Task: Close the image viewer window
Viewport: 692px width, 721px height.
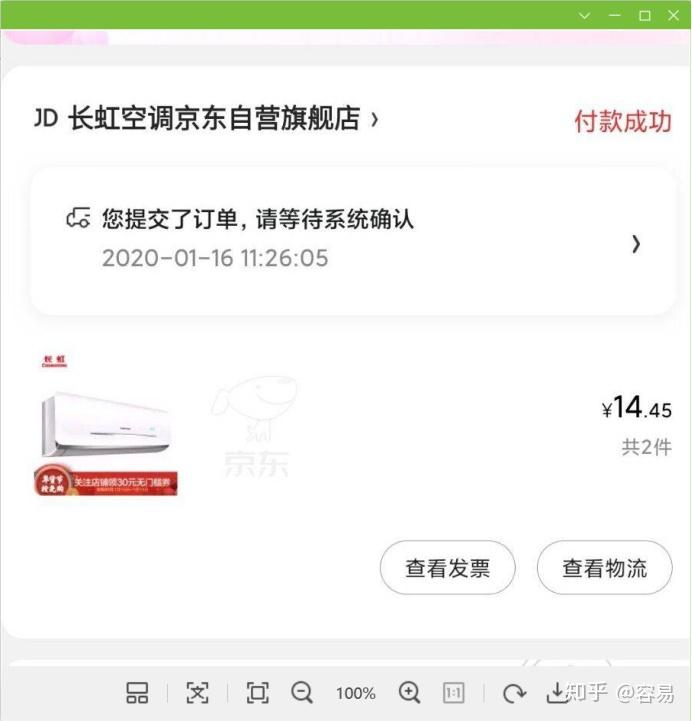Action: pyautogui.click(x=674, y=15)
